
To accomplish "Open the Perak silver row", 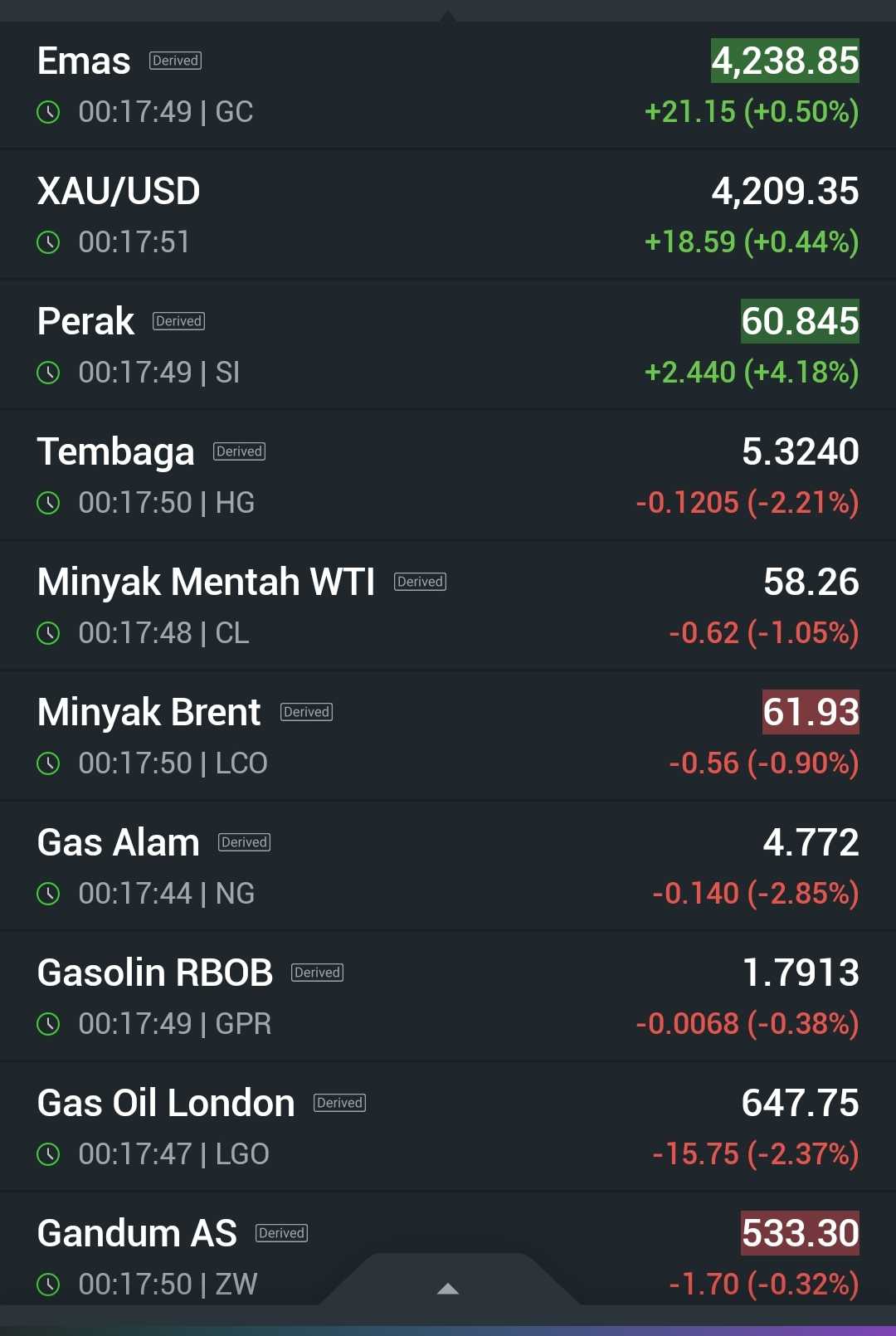I will [448, 346].
